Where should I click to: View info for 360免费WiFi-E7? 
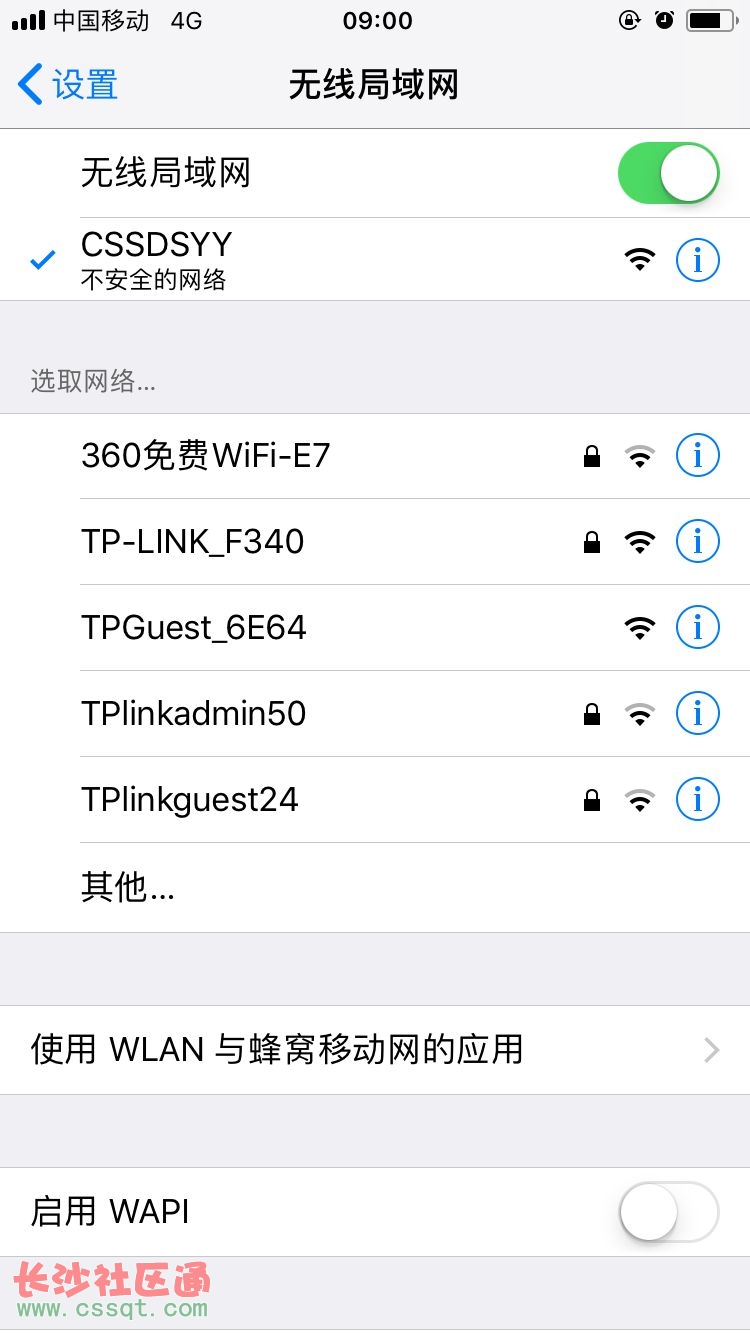698,456
